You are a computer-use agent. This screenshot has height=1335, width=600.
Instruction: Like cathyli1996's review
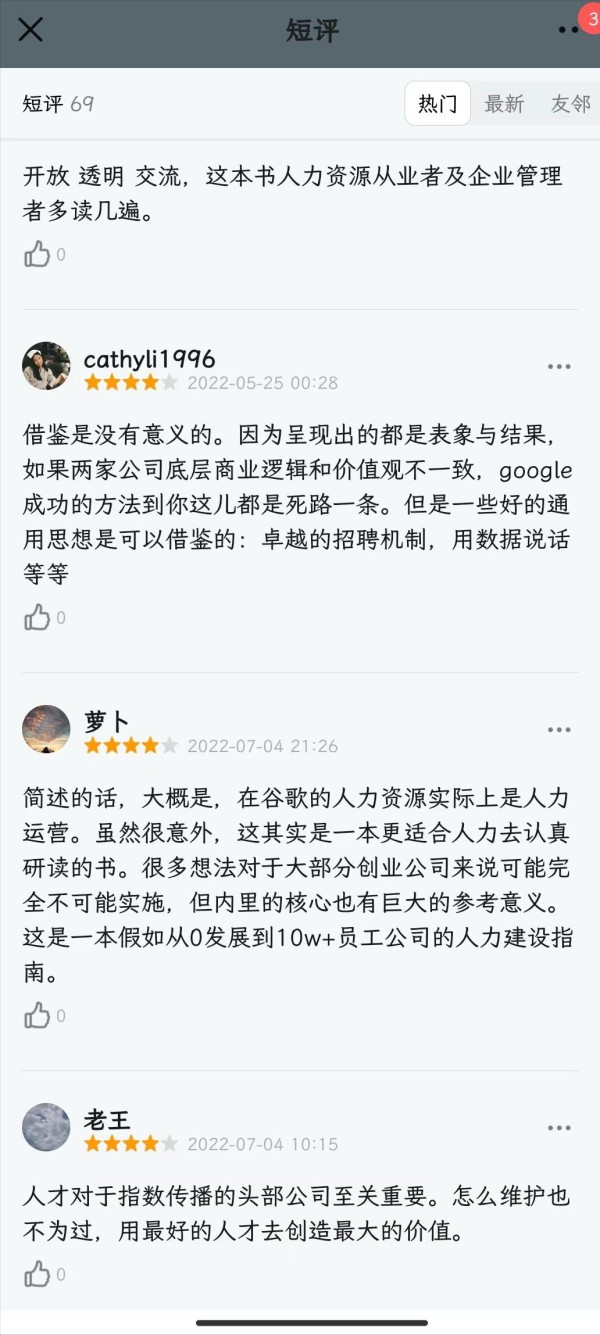point(38,618)
